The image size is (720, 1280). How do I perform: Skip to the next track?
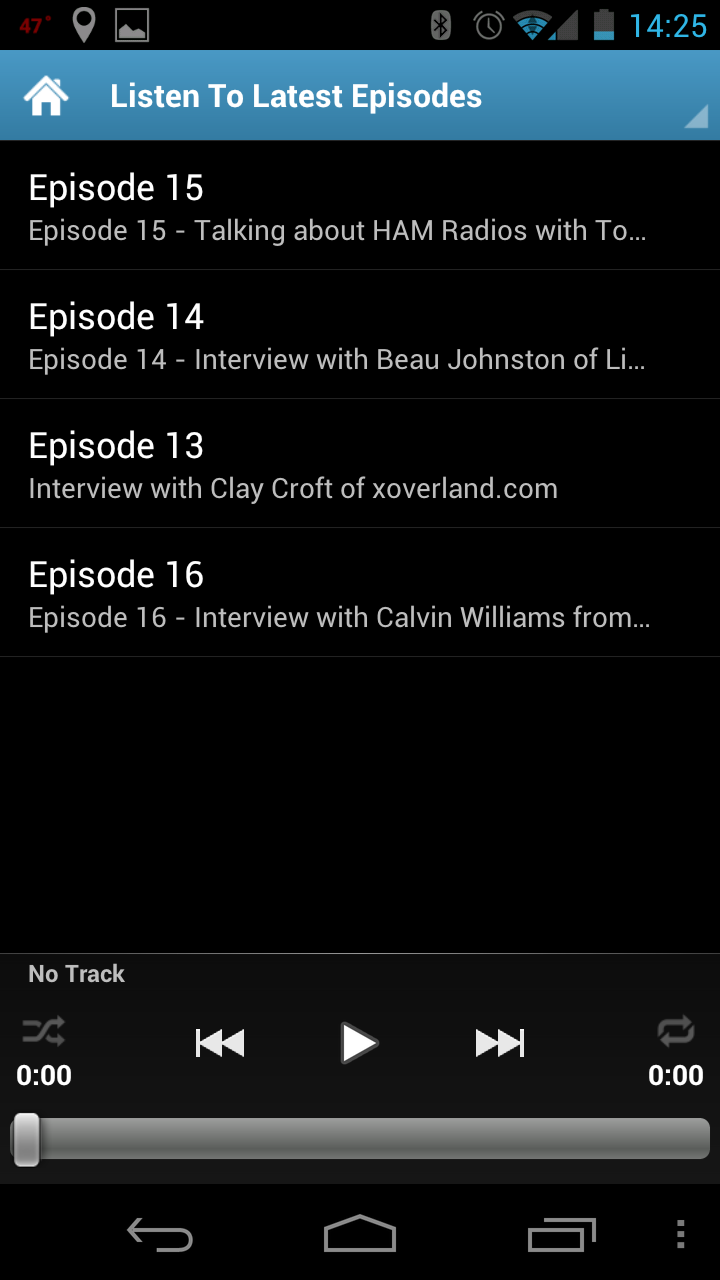click(x=499, y=1043)
